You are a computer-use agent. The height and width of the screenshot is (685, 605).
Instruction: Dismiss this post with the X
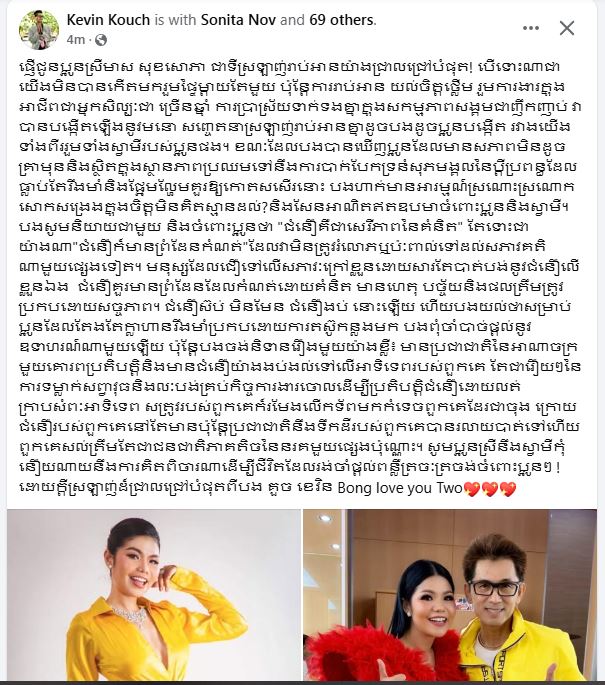point(568,28)
